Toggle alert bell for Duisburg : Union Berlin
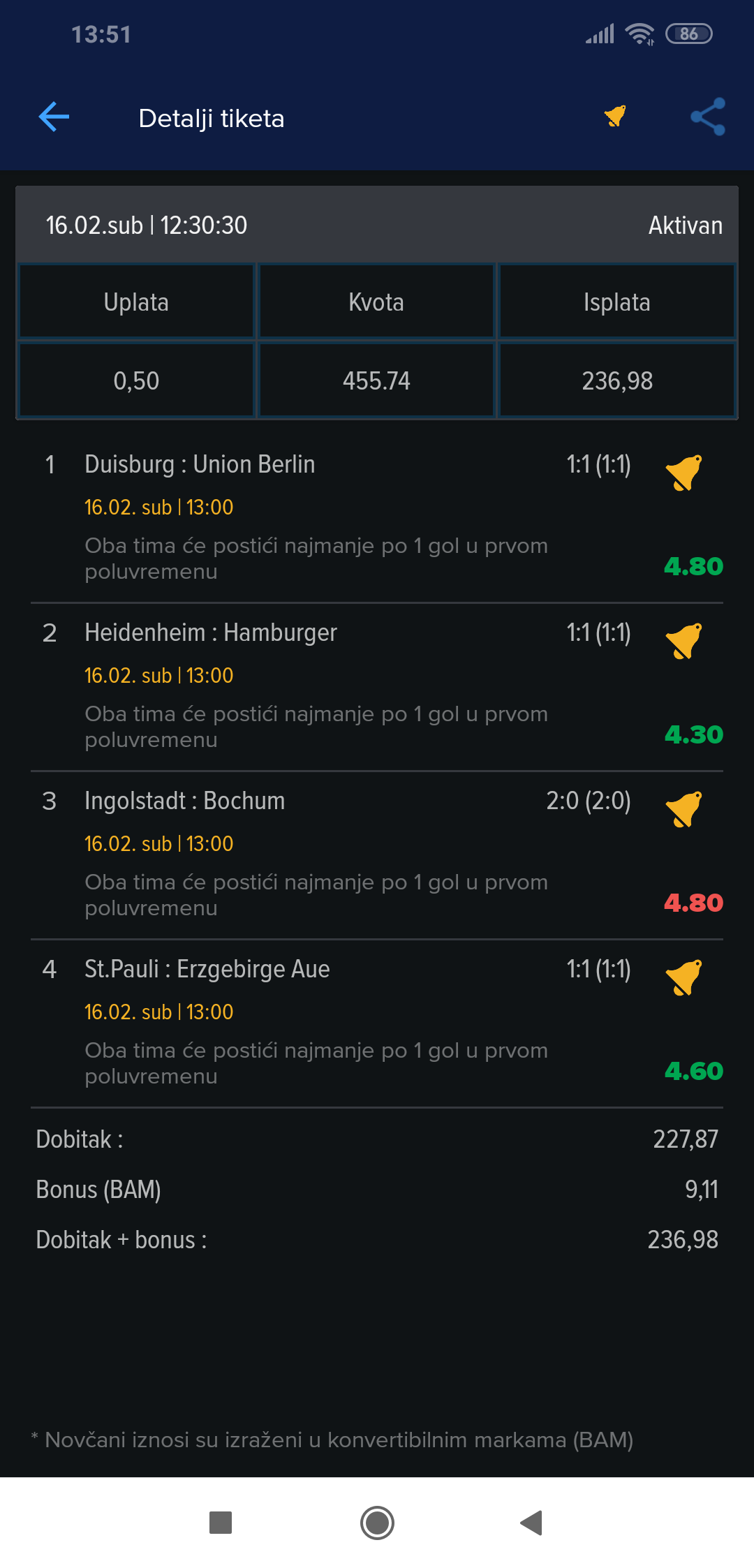Screen dimensions: 754x1568 pyautogui.click(x=684, y=473)
